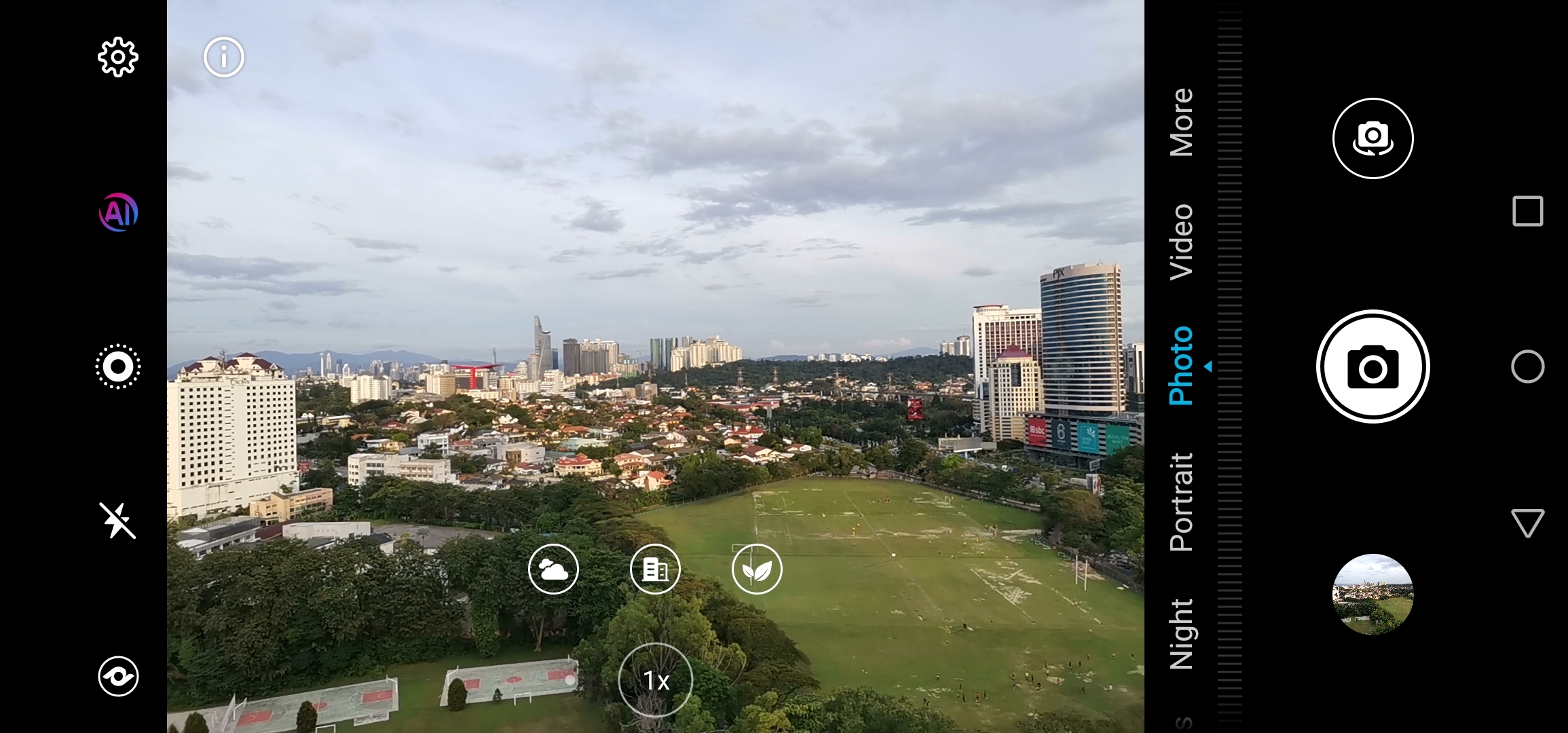
Task: Flip to the front camera
Action: [x=1373, y=138]
